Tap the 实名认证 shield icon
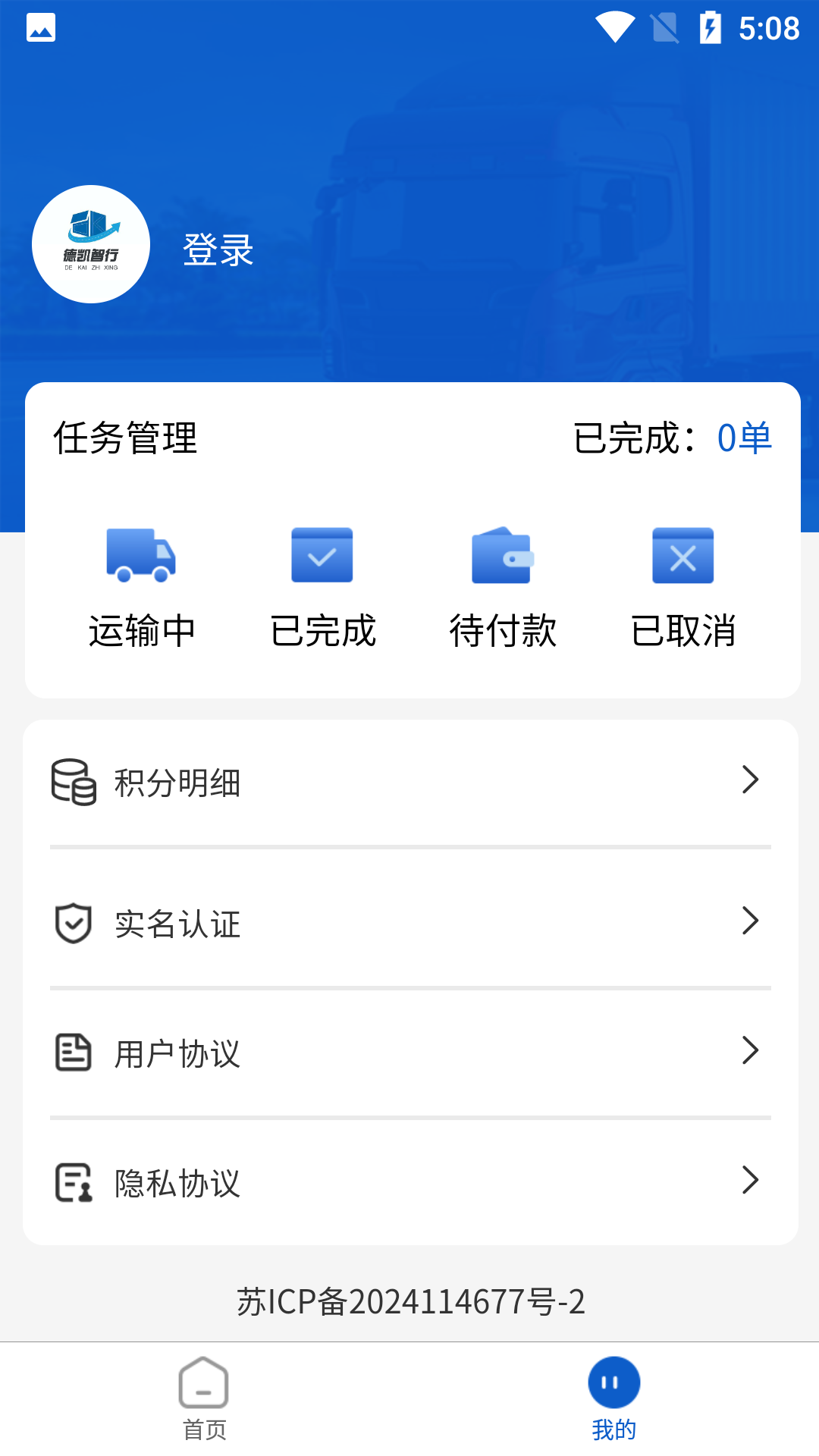Screen dimensions: 819x1456 [72, 924]
